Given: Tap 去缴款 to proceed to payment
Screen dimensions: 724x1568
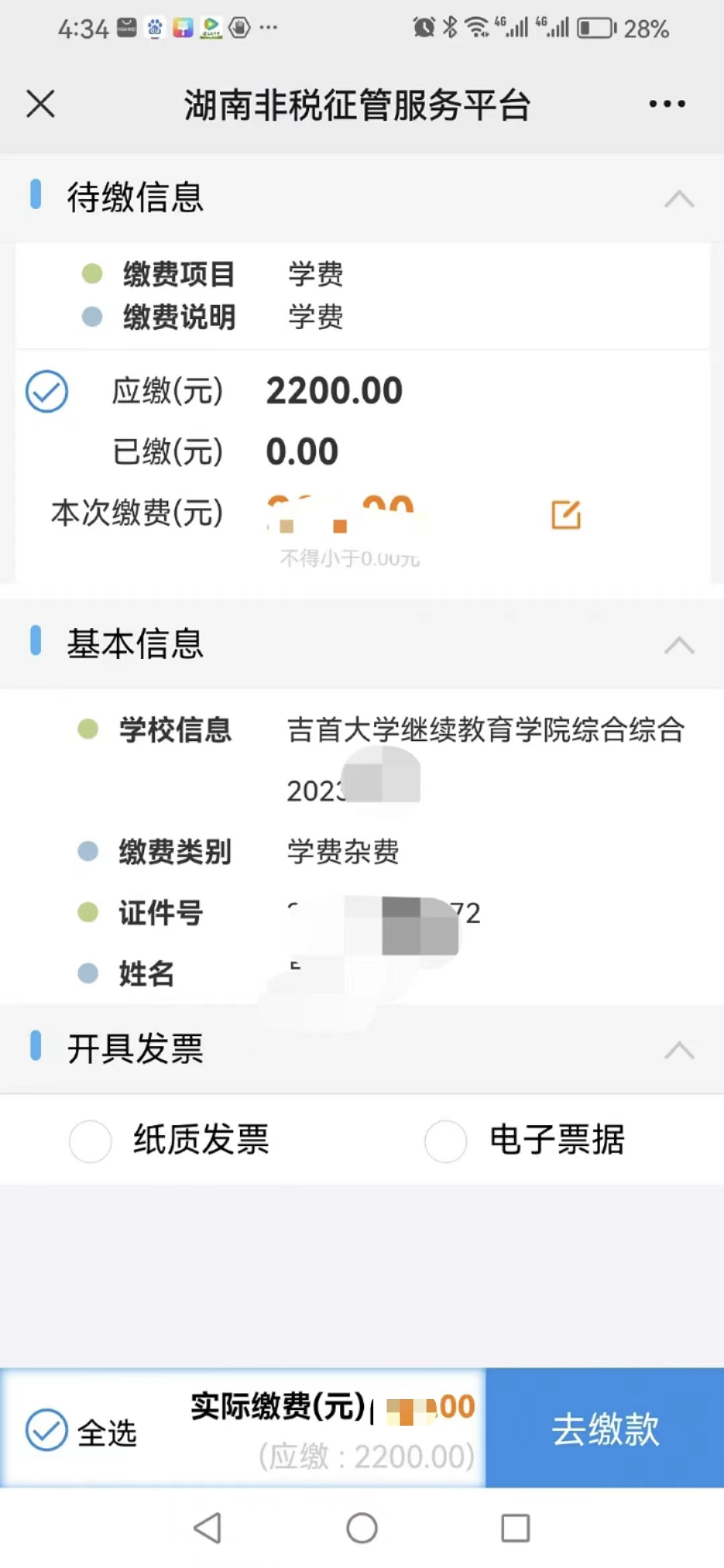Looking at the screenshot, I should [605, 1428].
